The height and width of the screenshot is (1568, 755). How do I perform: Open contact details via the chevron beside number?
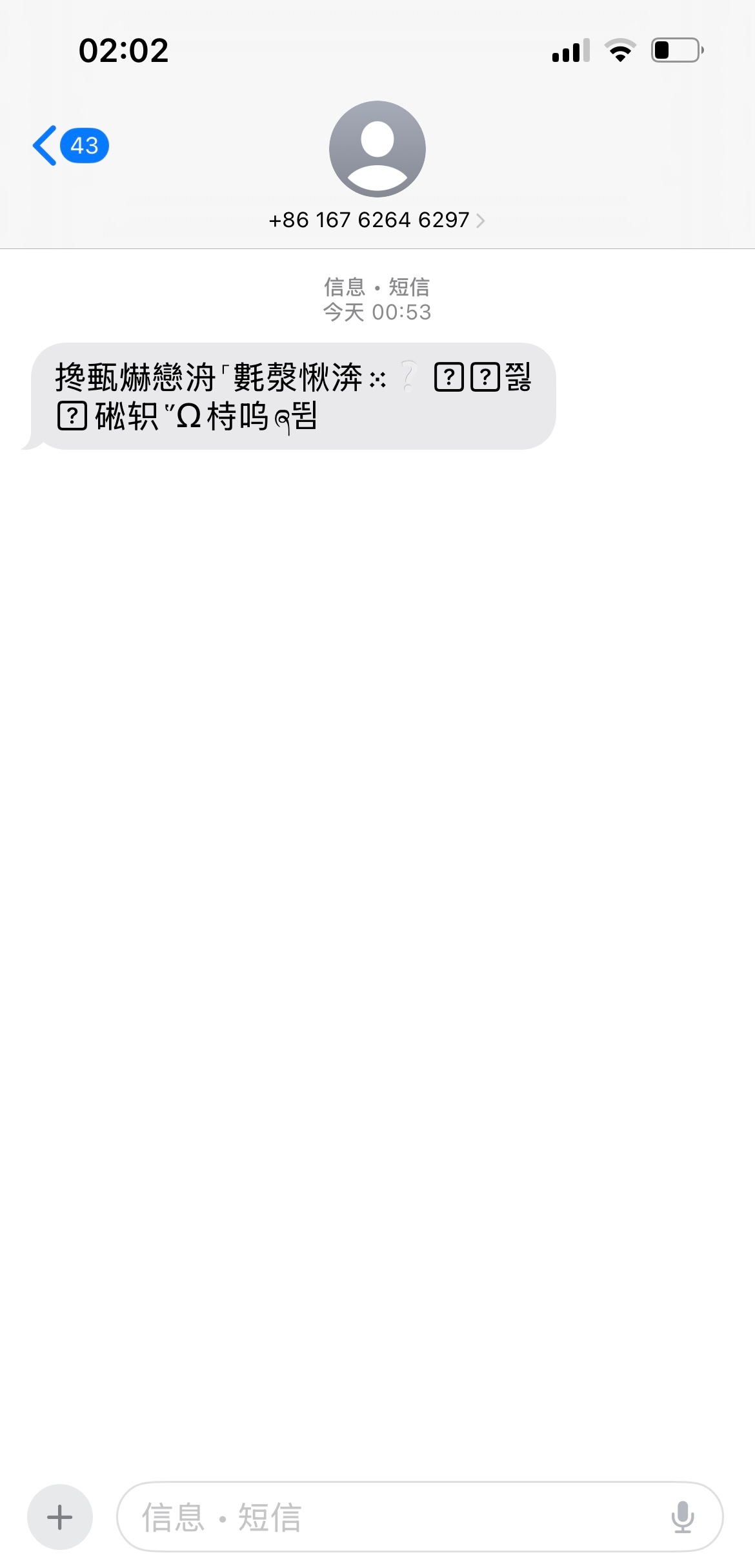[x=480, y=220]
